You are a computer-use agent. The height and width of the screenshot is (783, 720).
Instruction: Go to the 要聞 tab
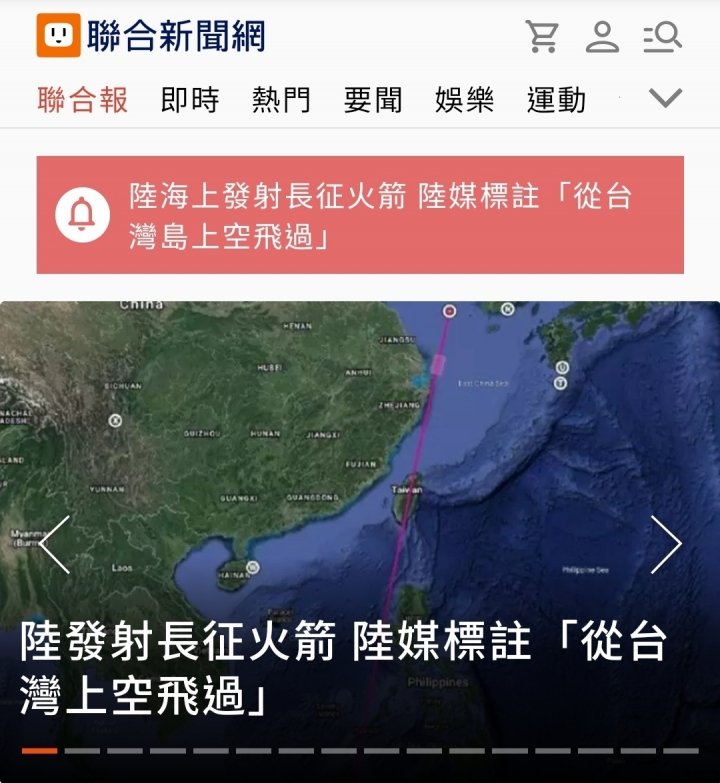tap(373, 100)
